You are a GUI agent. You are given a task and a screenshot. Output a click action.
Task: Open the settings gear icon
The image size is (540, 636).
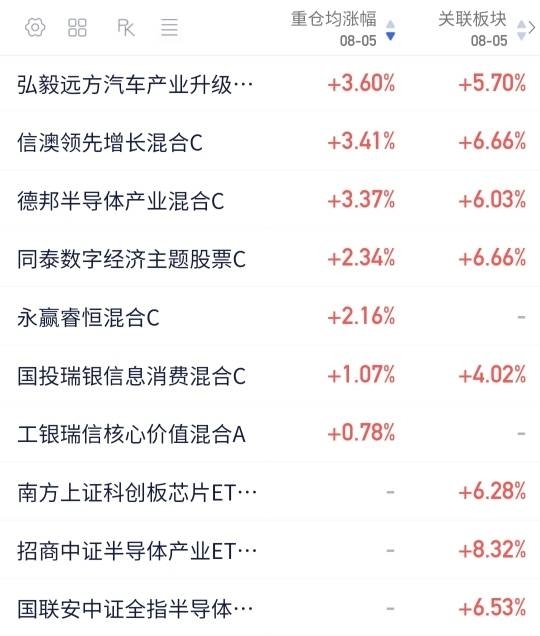[x=35, y=28]
